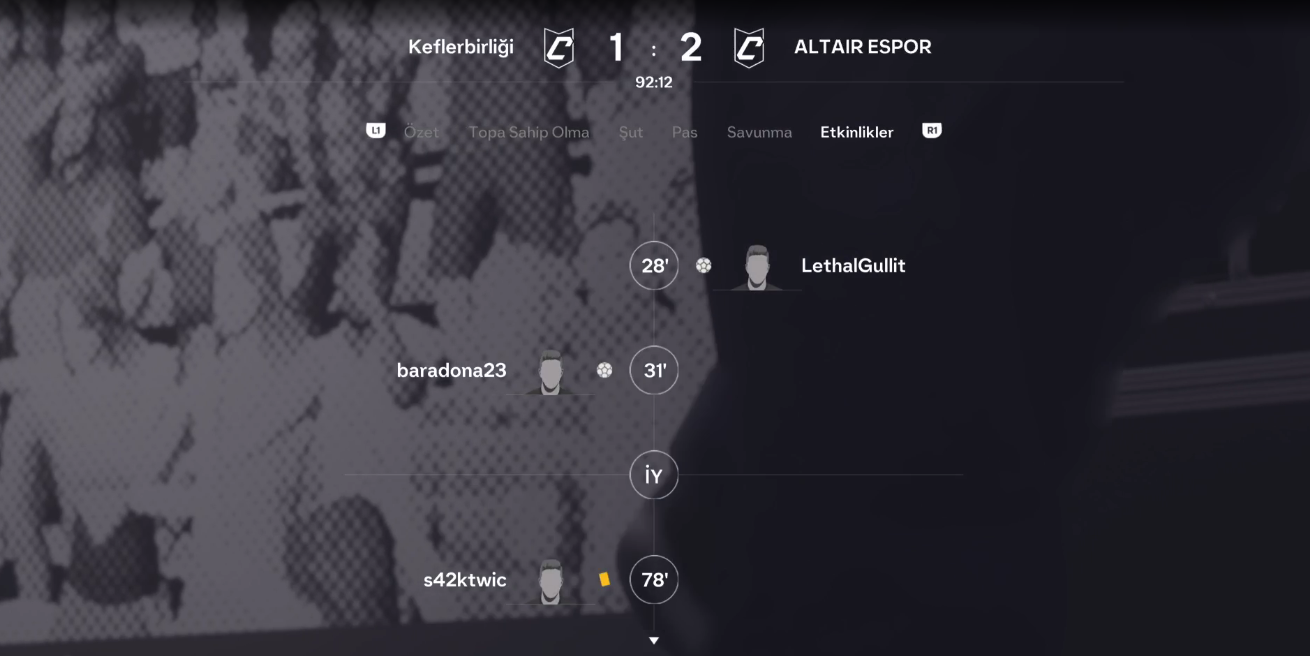
Task: Tap the R1 next tab button
Action: pos(931,131)
